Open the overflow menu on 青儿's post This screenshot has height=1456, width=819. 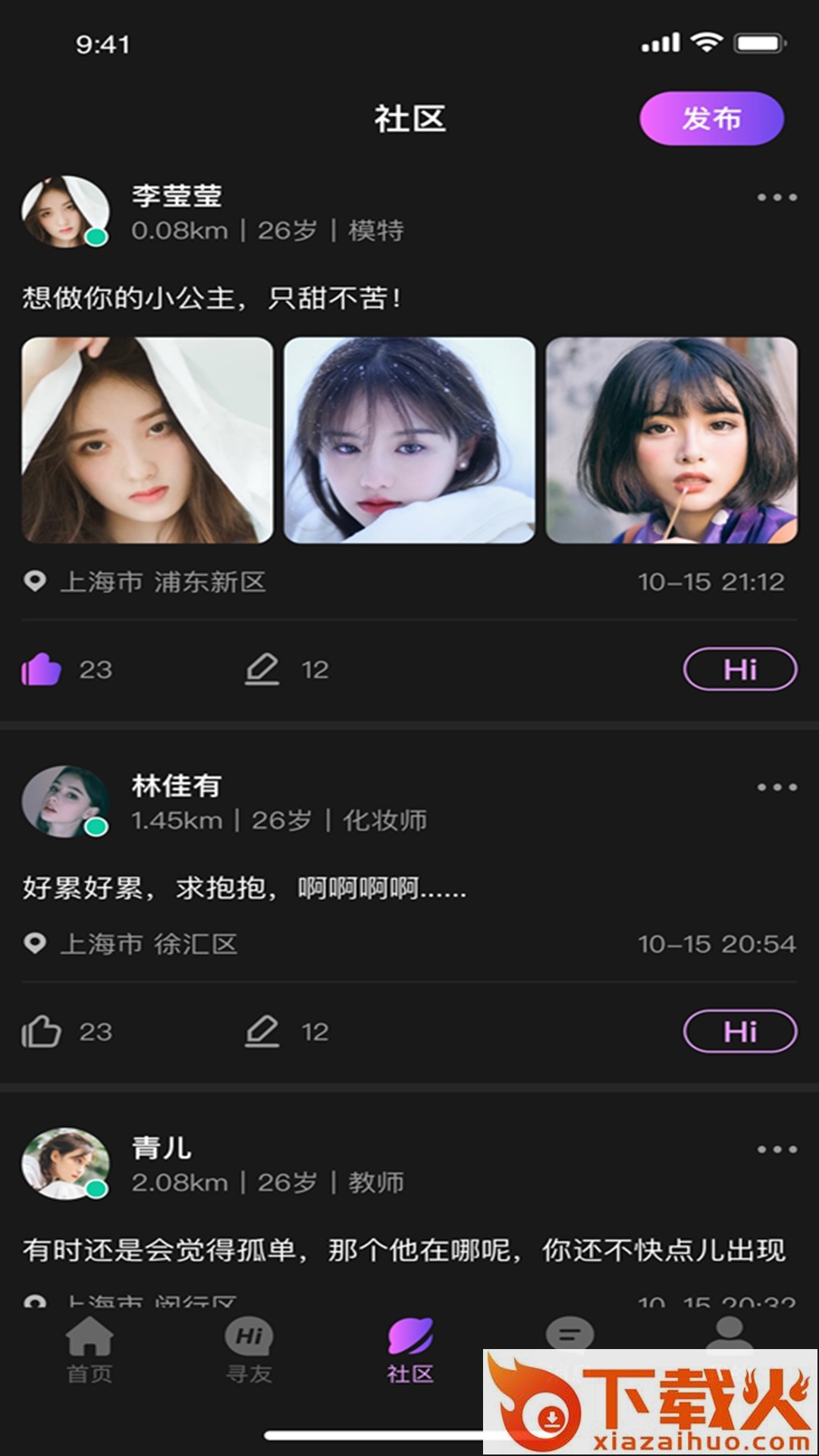click(x=777, y=1150)
